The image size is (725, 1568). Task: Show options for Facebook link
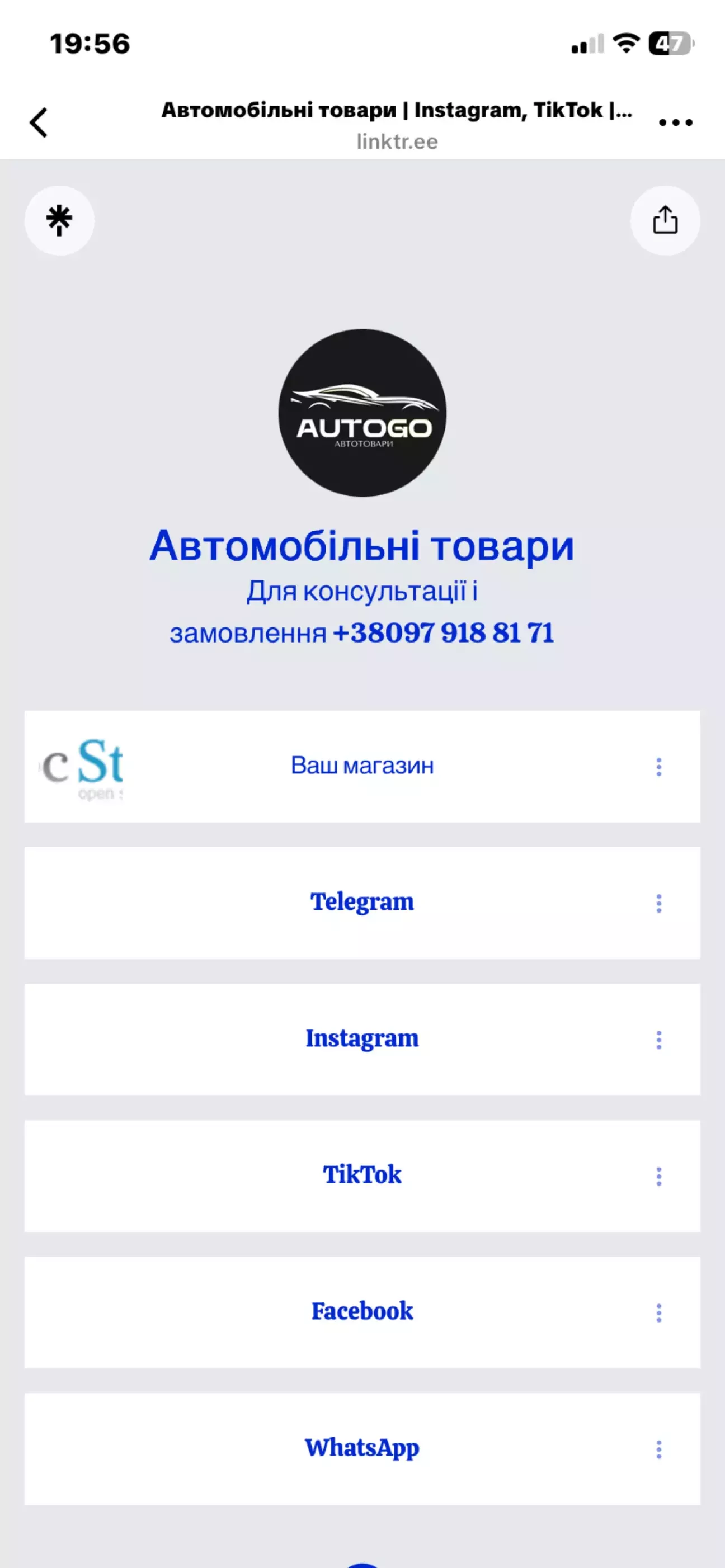point(658,1312)
